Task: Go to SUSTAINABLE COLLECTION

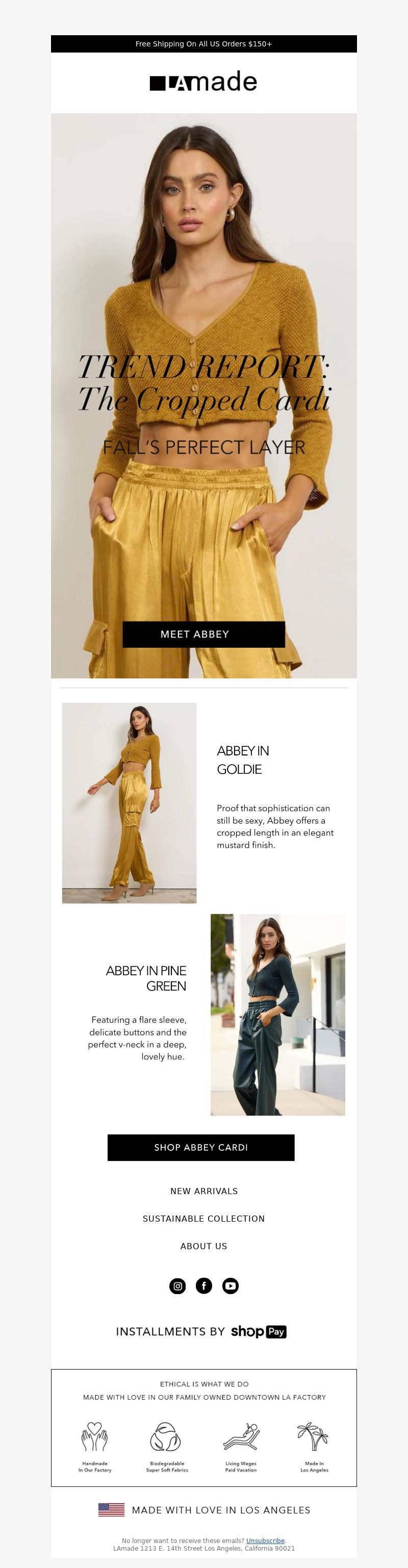Action: pos(204,1218)
